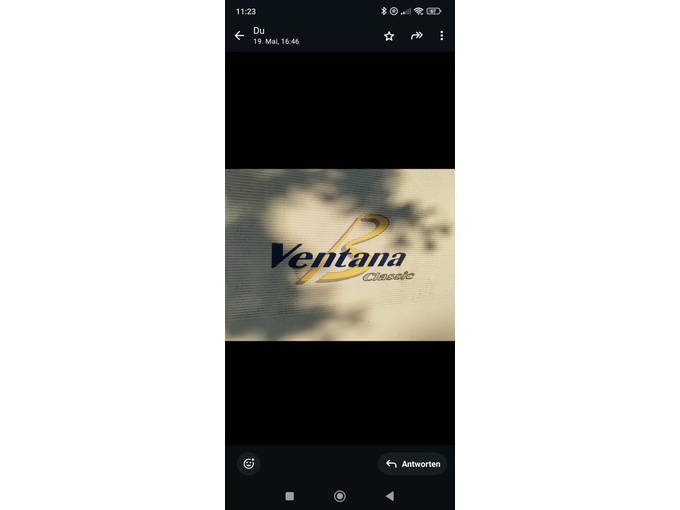Tap the system home button
This screenshot has width=680, height=510.
click(x=340, y=496)
